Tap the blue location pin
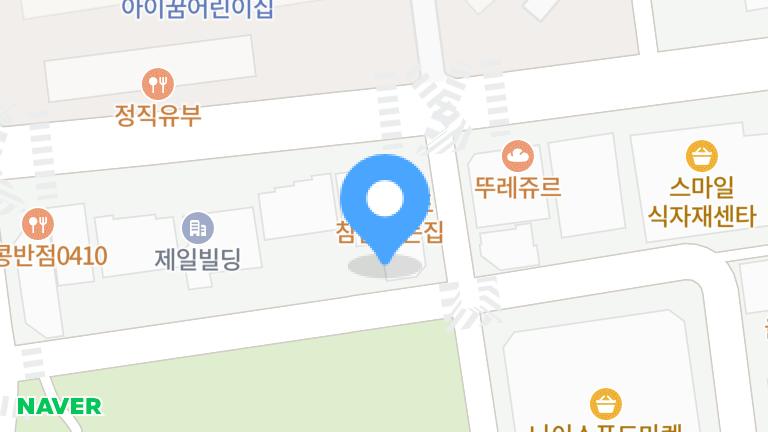The height and width of the screenshot is (432, 768). (385, 200)
